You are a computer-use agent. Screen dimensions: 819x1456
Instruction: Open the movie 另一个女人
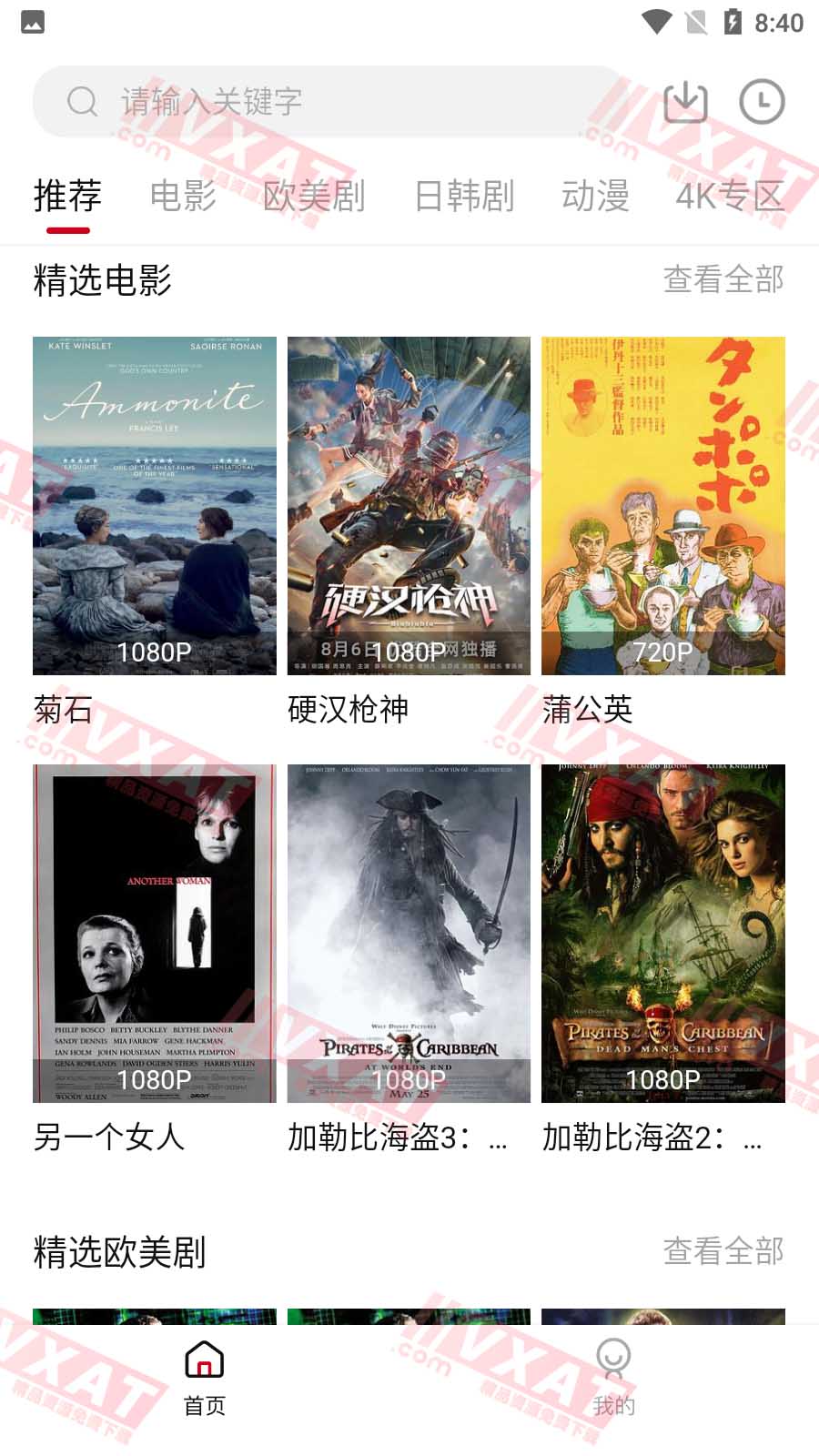click(155, 934)
